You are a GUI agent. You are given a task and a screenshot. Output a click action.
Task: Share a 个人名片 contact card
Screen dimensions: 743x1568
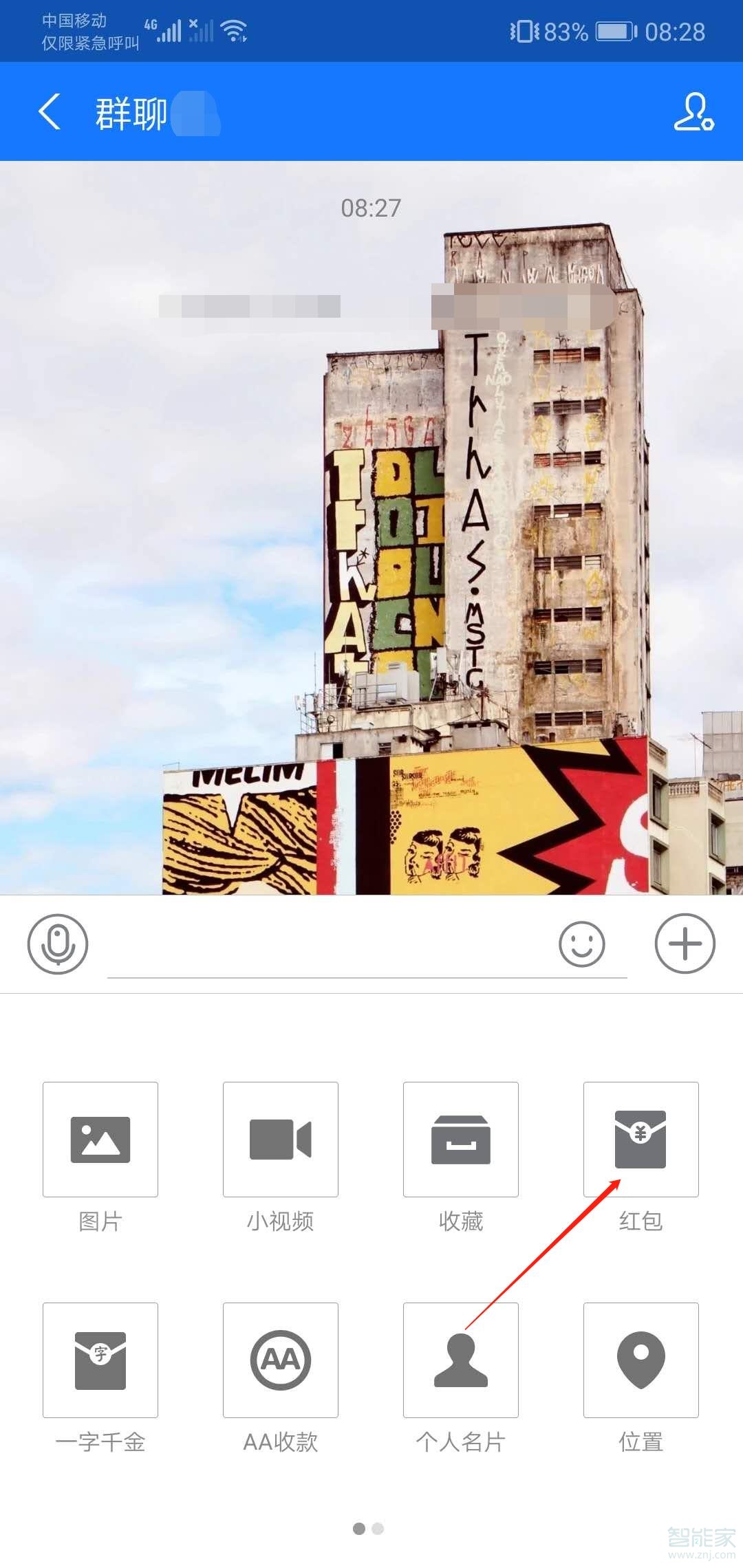(461, 1360)
